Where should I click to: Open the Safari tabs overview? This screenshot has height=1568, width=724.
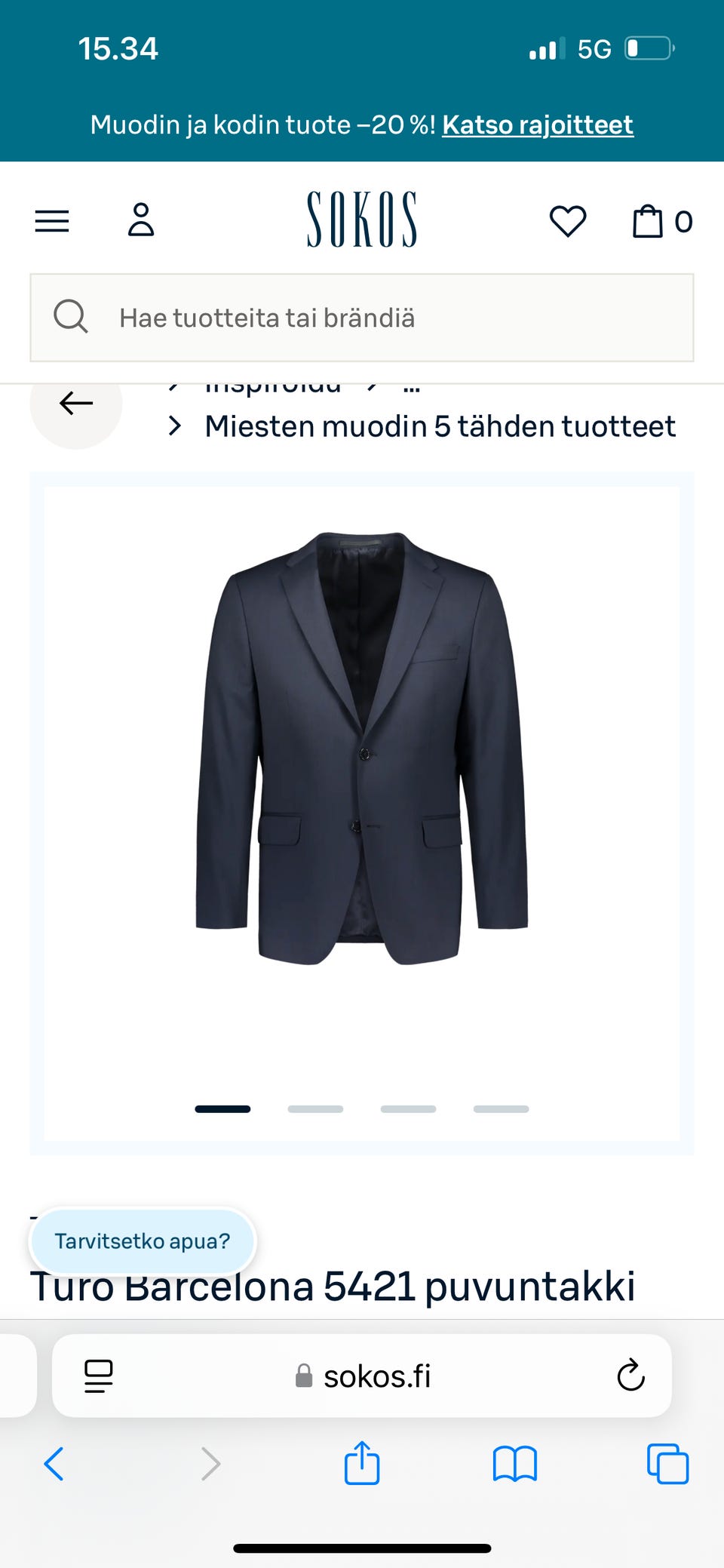tap(668, 1464)
